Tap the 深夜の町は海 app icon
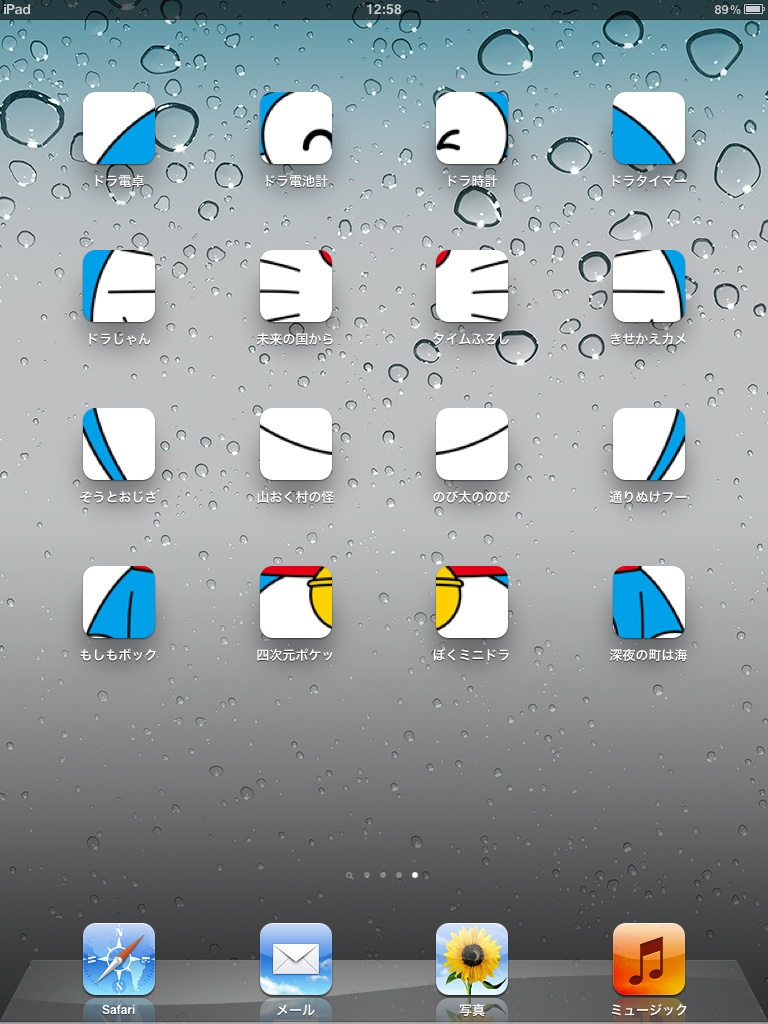Screen dimensions: 768x1024 649,602
